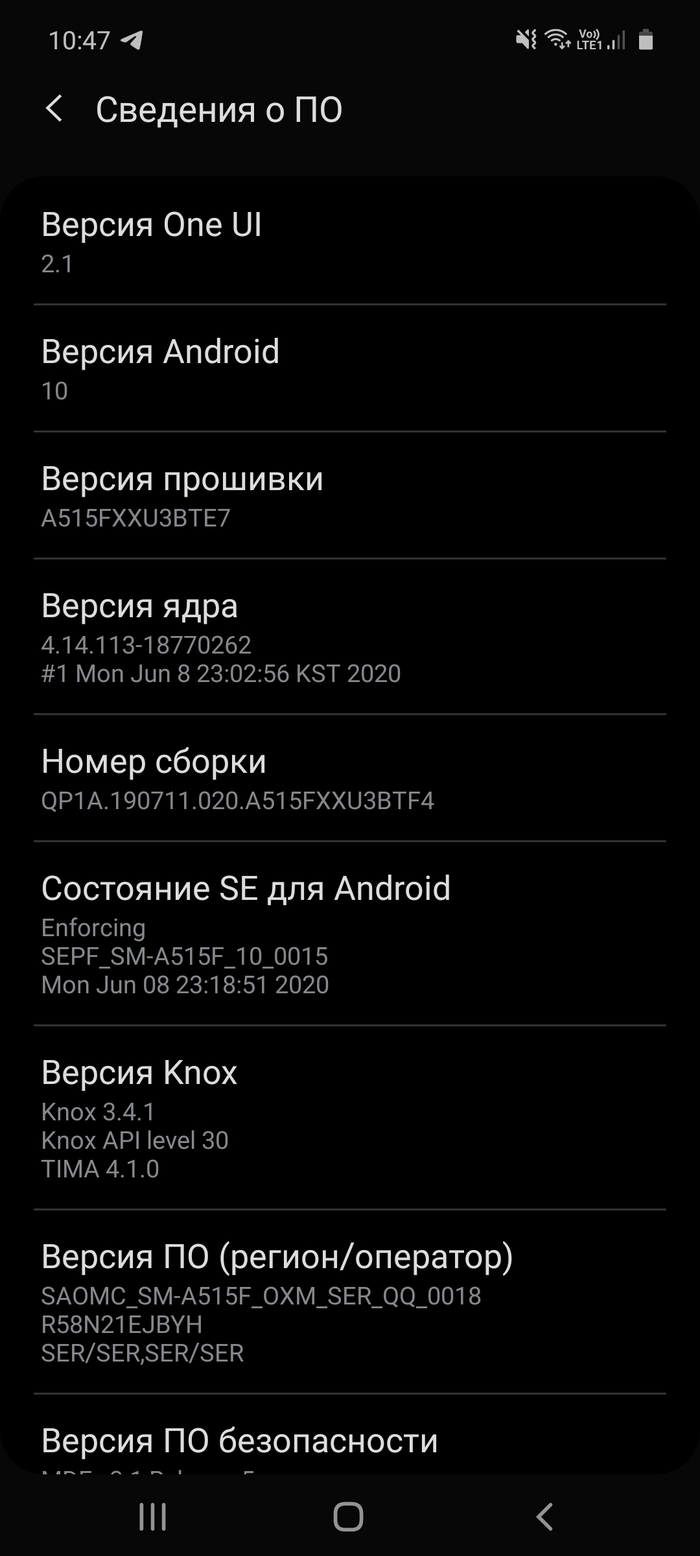Go to the home screen
The width and height of the screenshot is (700, 1556).
pyautogui.click(x=348, y=1516)
